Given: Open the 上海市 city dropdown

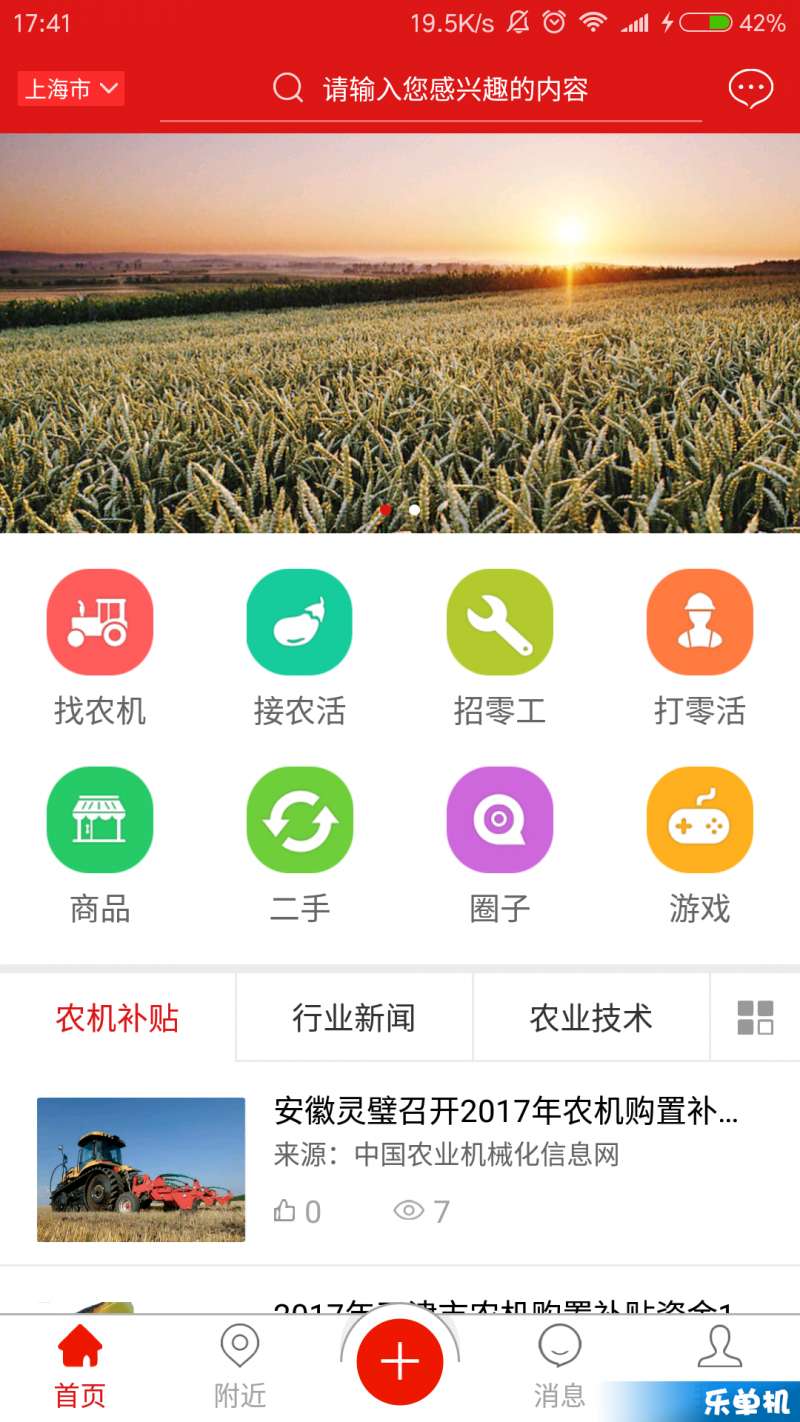Looking at the screenshot, I should point(71,89).
